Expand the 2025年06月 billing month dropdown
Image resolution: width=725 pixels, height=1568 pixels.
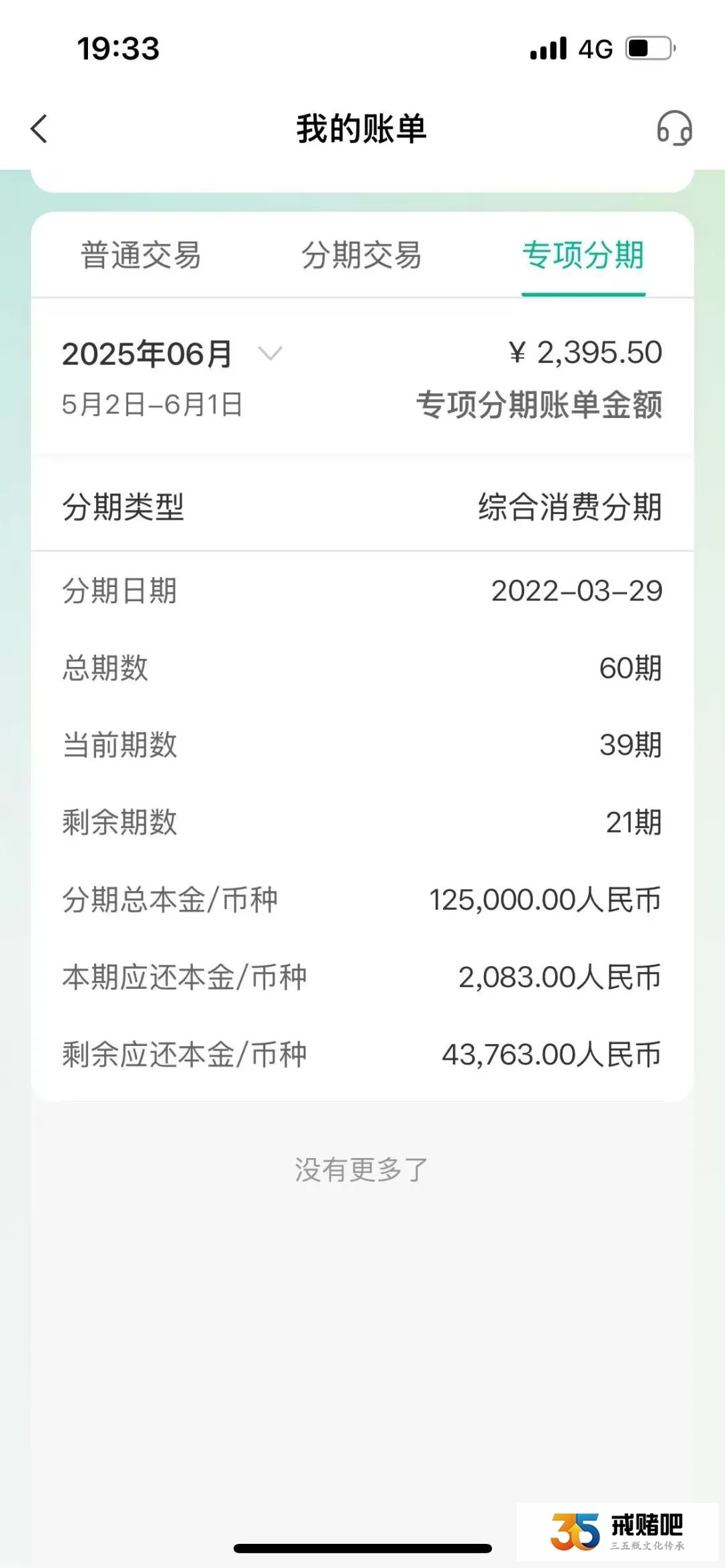coord(270,353)
